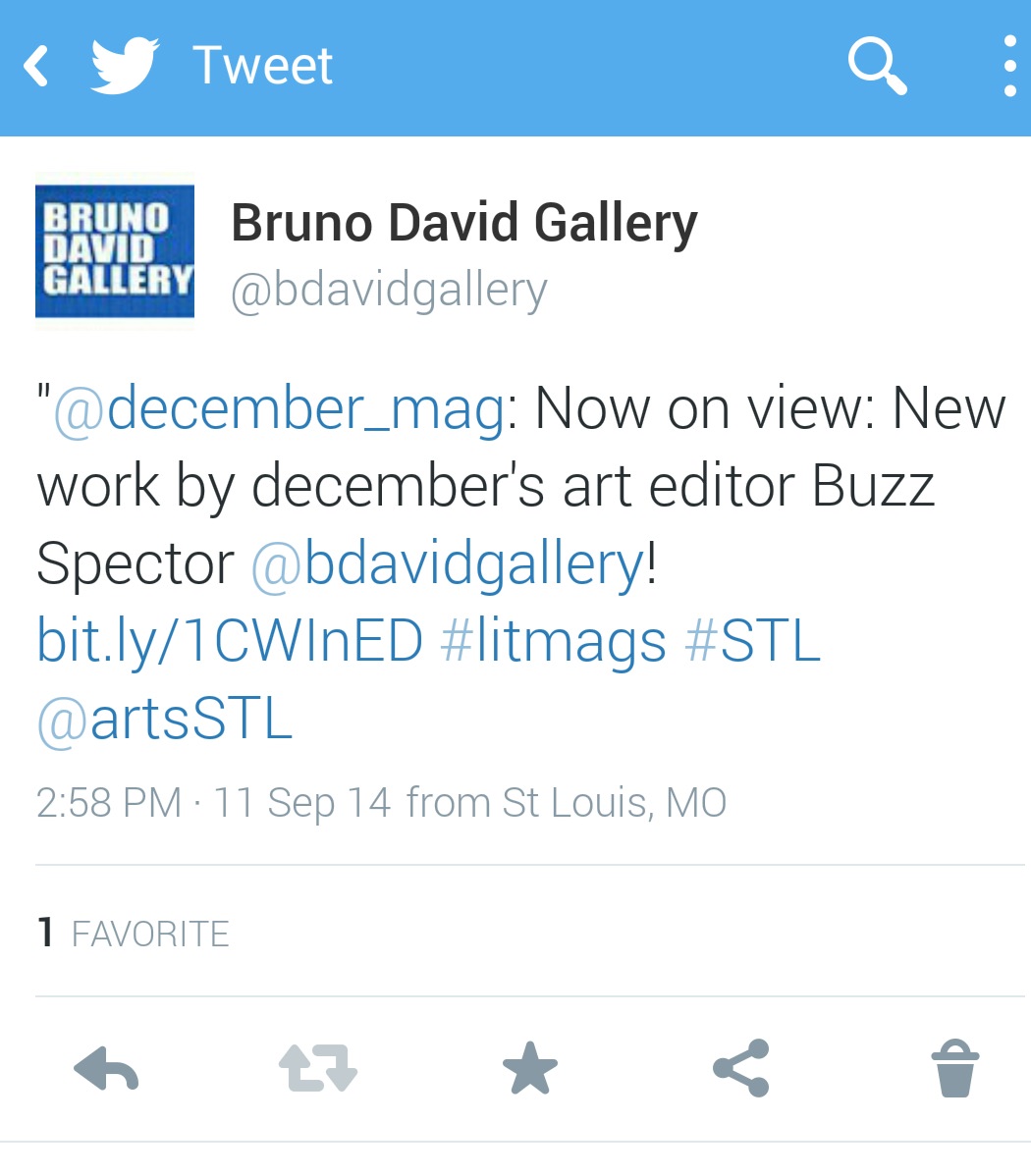Open the bit.ly/1CWInED link
The height and width of the screenshot is (1176, 1031).
pos(230,642)
